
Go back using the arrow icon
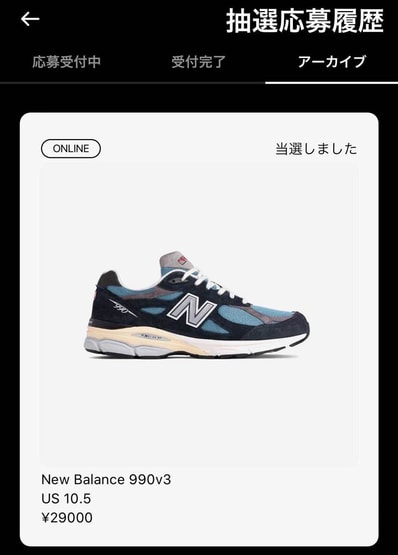click(30, 19)
